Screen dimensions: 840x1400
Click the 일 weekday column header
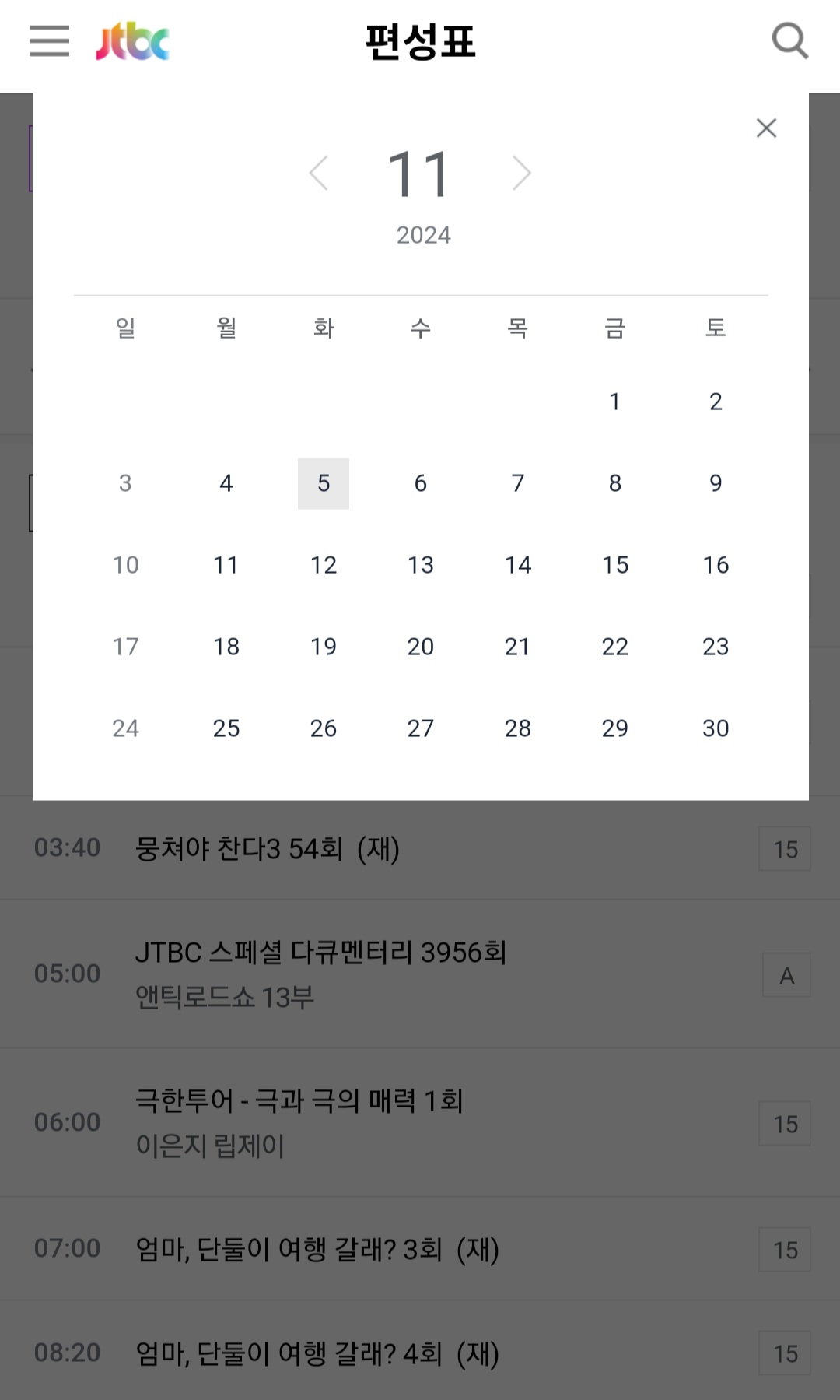126,328
